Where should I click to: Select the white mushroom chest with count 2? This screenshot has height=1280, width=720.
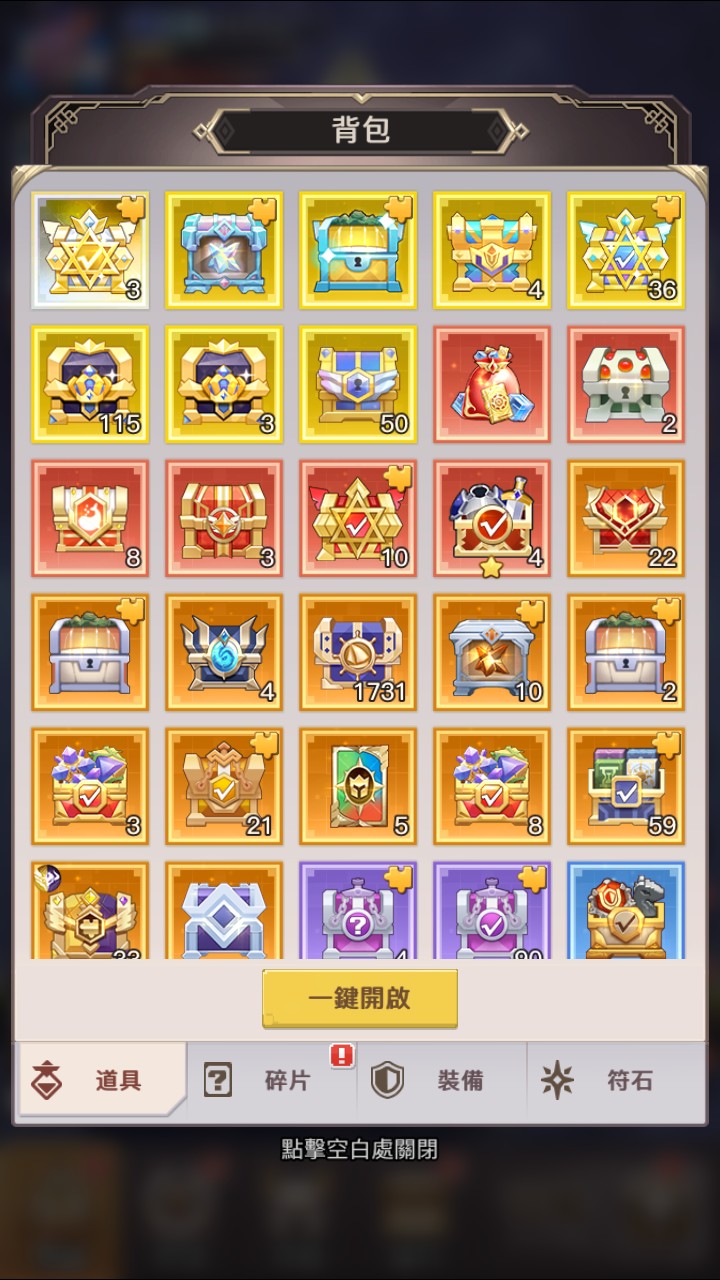tap(626, 384)
